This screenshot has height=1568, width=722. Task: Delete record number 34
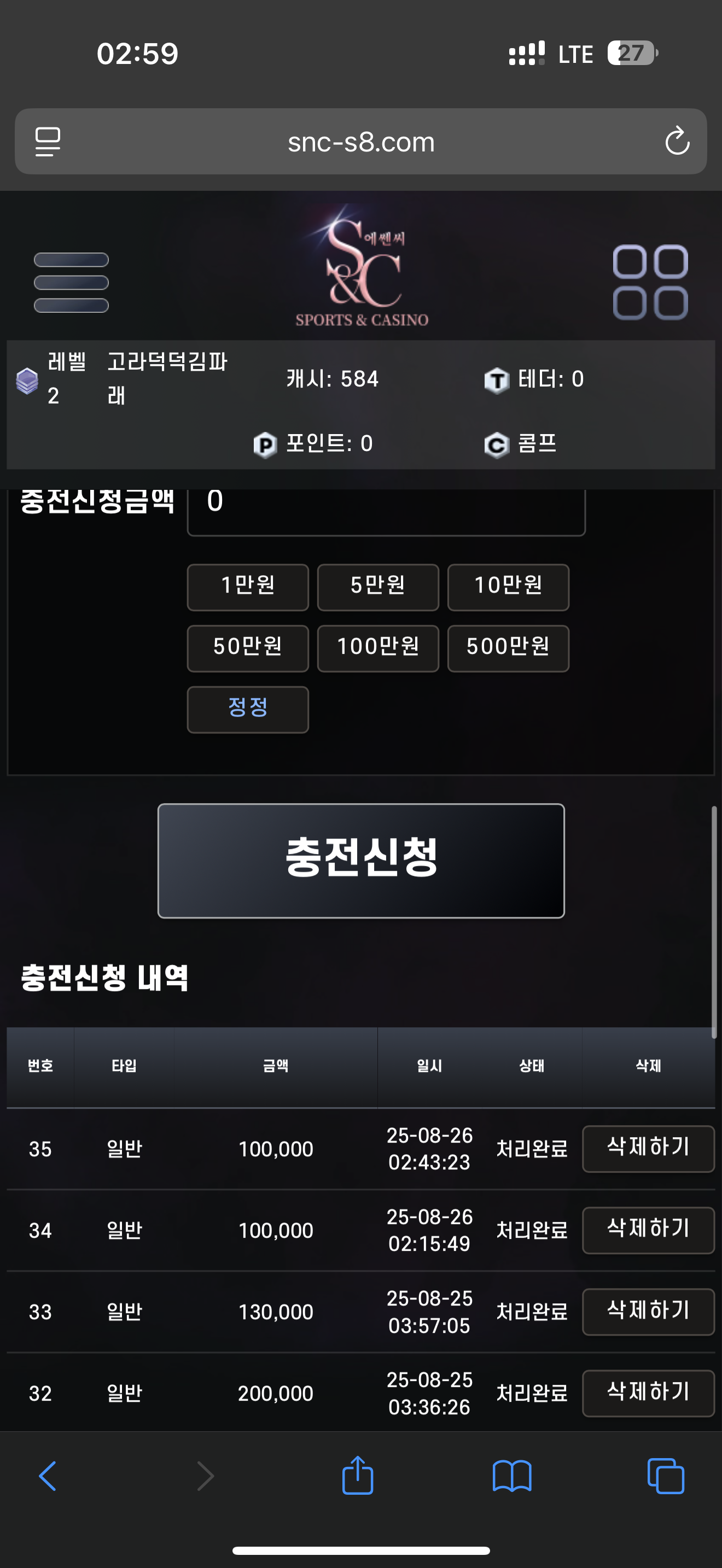648,1230
